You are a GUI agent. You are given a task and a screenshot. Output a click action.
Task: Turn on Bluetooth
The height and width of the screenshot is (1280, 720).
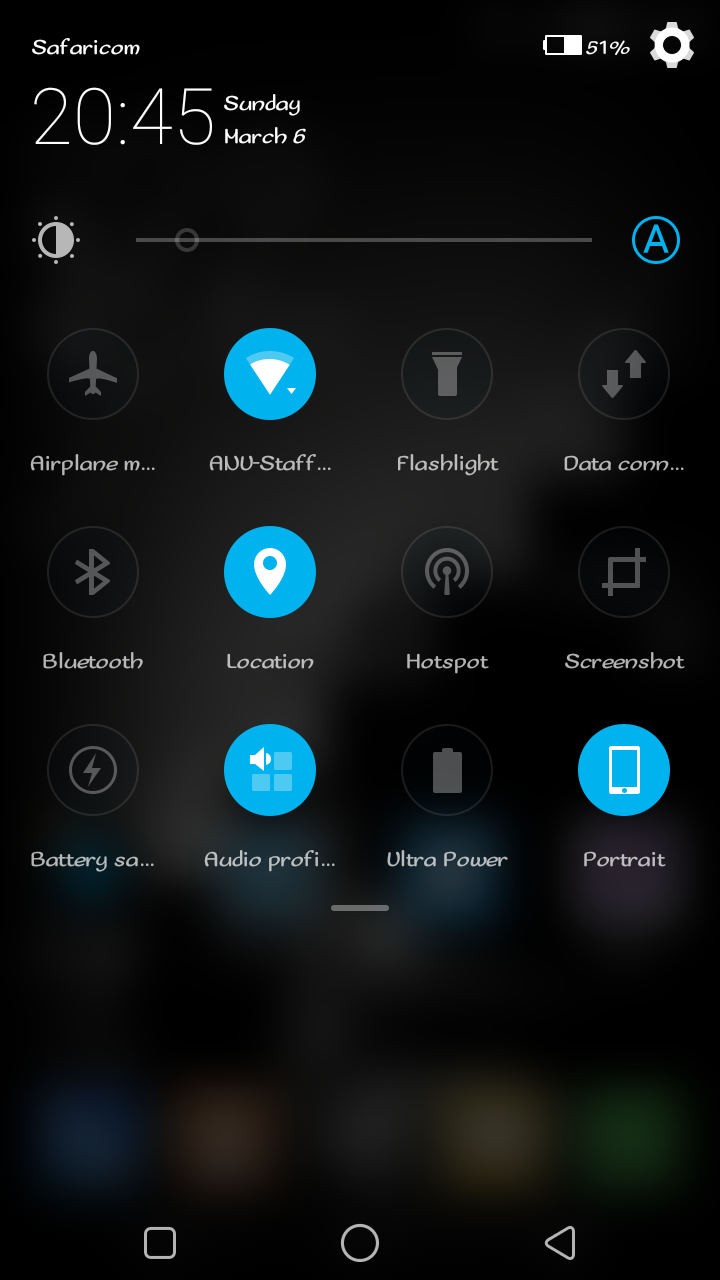click(x=93, y=572)
